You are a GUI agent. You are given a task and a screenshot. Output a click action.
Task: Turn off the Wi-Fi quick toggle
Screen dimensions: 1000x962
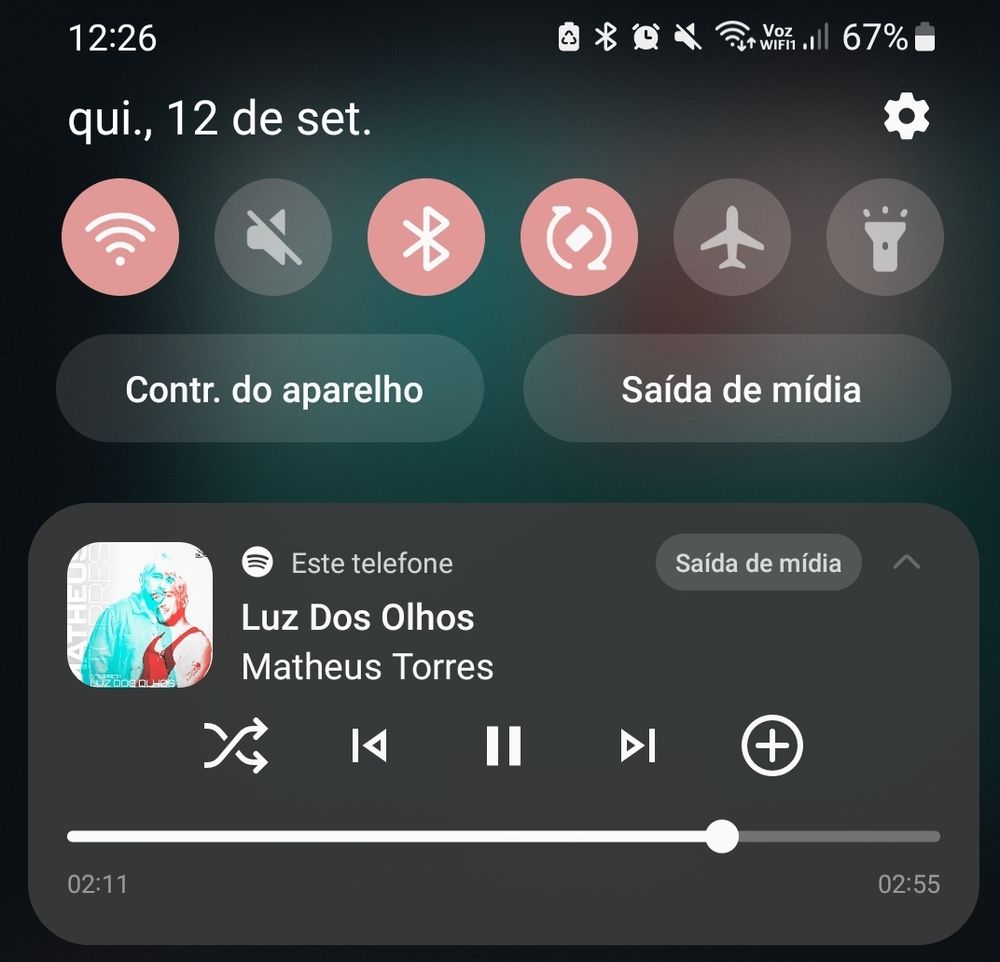point(120,237)
